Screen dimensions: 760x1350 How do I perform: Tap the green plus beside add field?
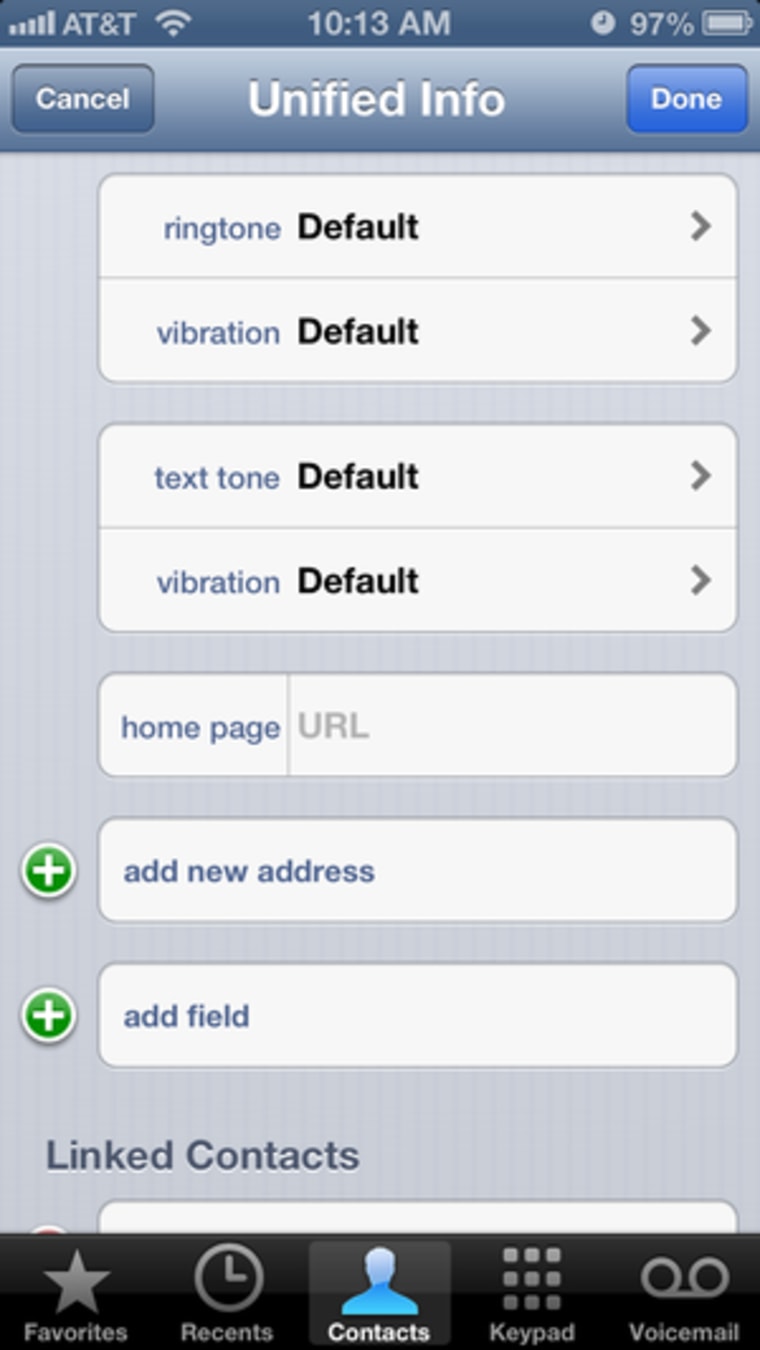coord(49,1016)
